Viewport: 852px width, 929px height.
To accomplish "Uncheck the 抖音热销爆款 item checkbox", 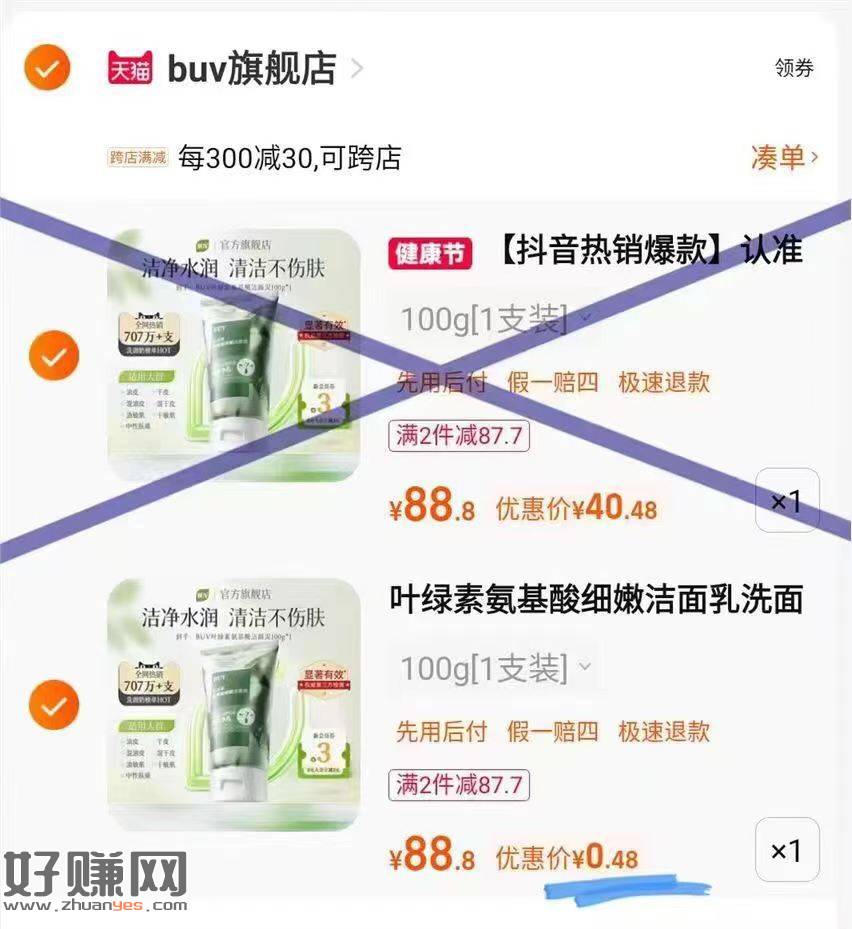I will 53,355.
